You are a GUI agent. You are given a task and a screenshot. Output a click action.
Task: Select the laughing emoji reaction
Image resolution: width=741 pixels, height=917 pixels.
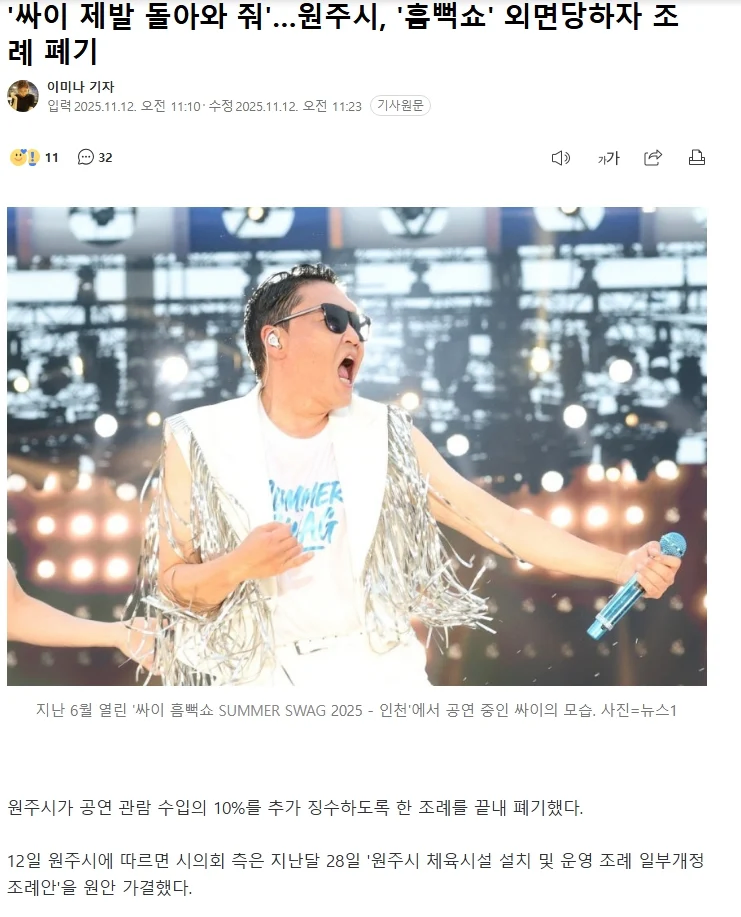click(x=19, y=156)
